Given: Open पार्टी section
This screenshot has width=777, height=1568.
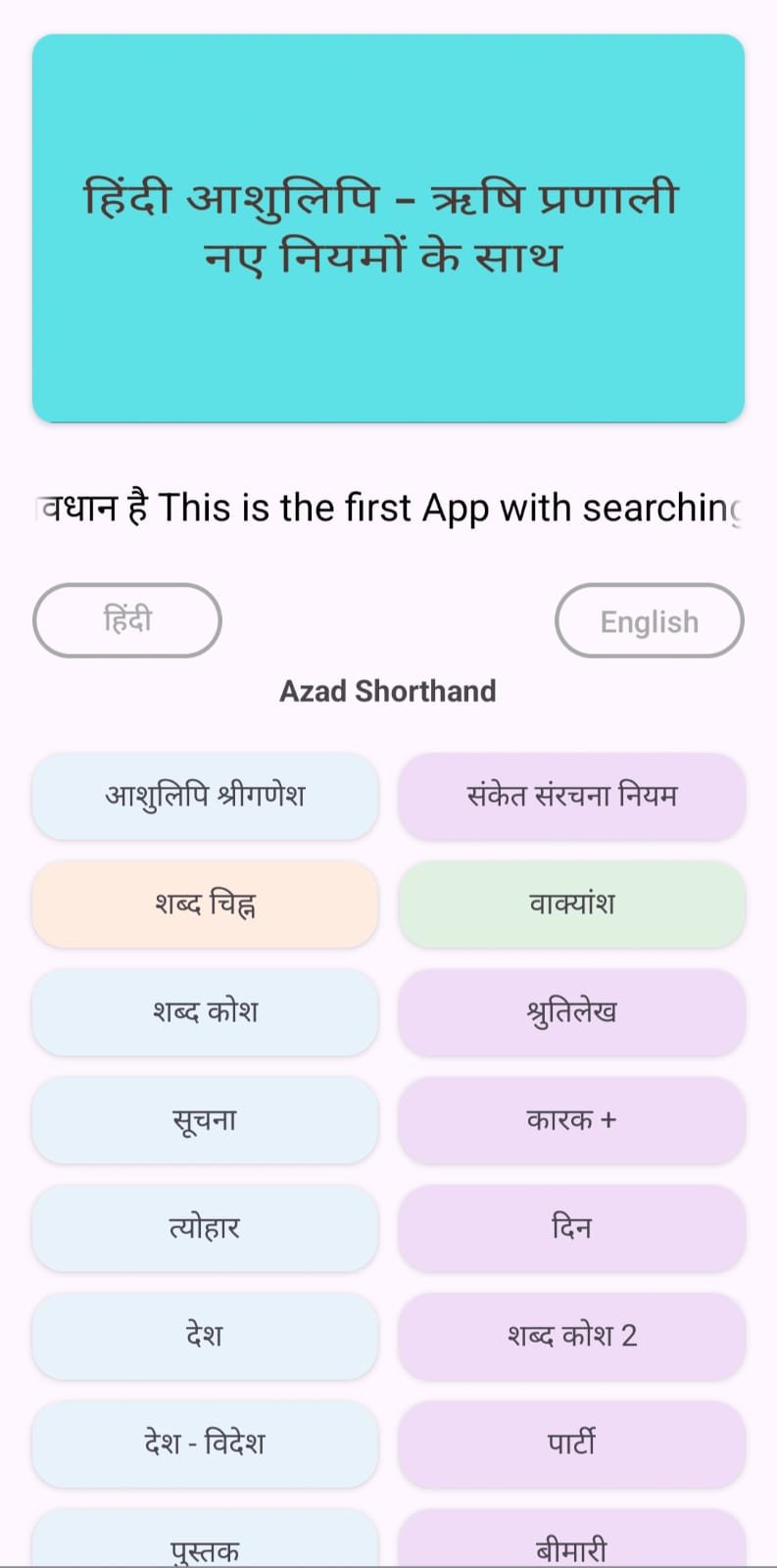Looking at the screenshot, I should [x=571, y=1443].
